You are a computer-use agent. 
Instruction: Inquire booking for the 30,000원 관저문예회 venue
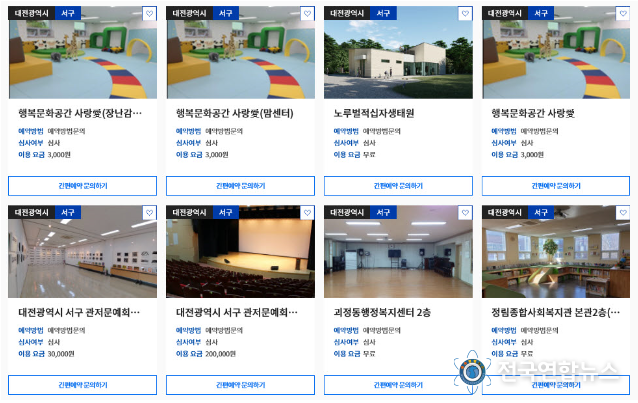coord(83,384)
